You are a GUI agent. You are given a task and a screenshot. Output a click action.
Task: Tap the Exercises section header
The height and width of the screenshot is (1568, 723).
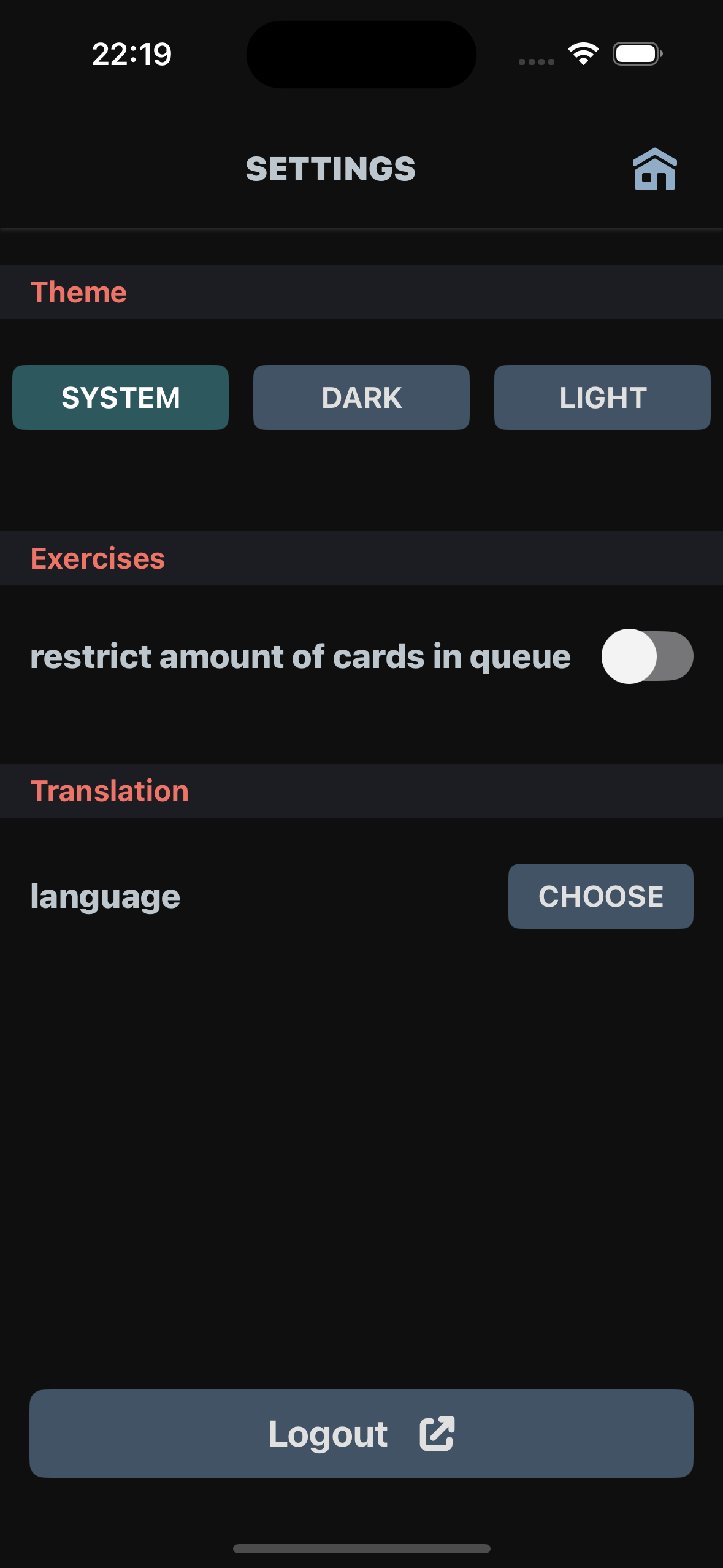(98, 558)
